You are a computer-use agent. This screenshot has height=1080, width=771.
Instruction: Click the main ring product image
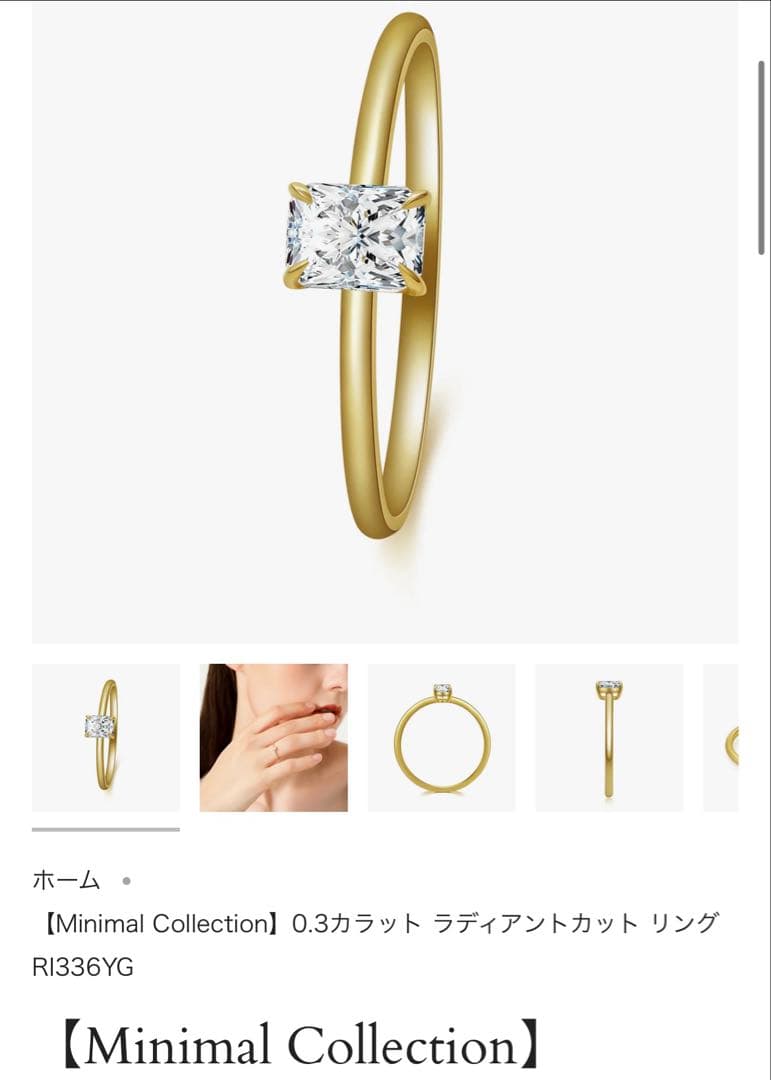[x=385, y=320]
